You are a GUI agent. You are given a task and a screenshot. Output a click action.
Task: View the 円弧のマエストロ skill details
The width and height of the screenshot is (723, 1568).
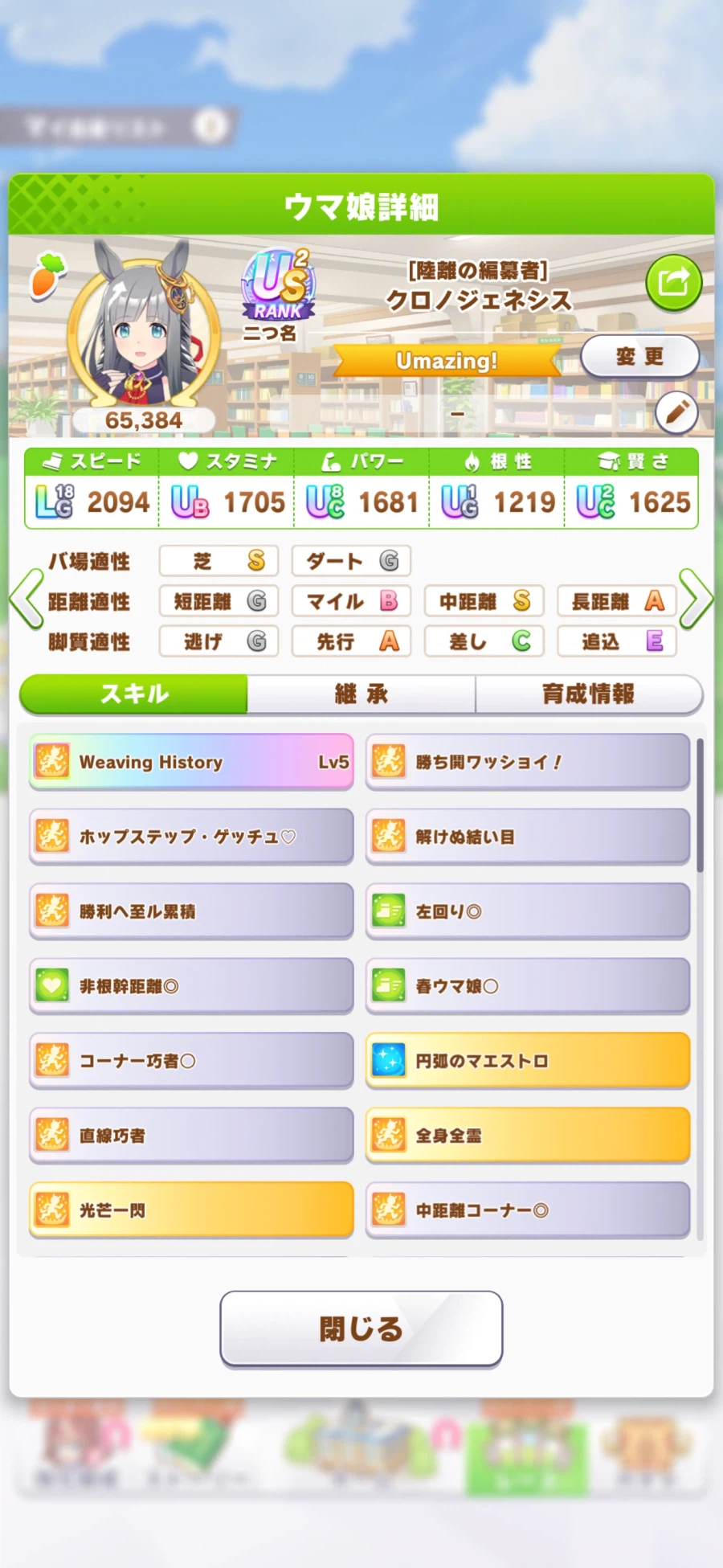click(x=528, y=1060)
